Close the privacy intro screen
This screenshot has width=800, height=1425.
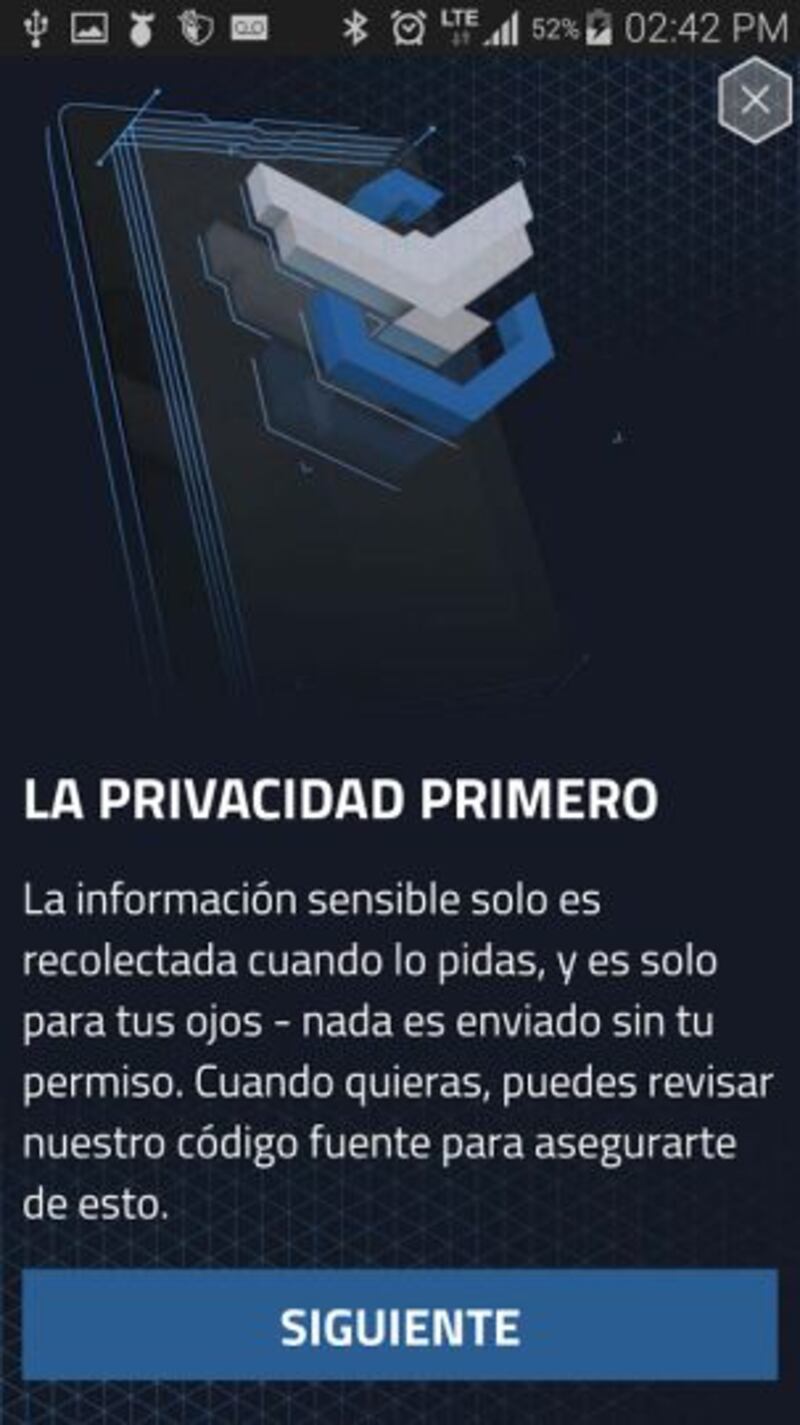755,100
